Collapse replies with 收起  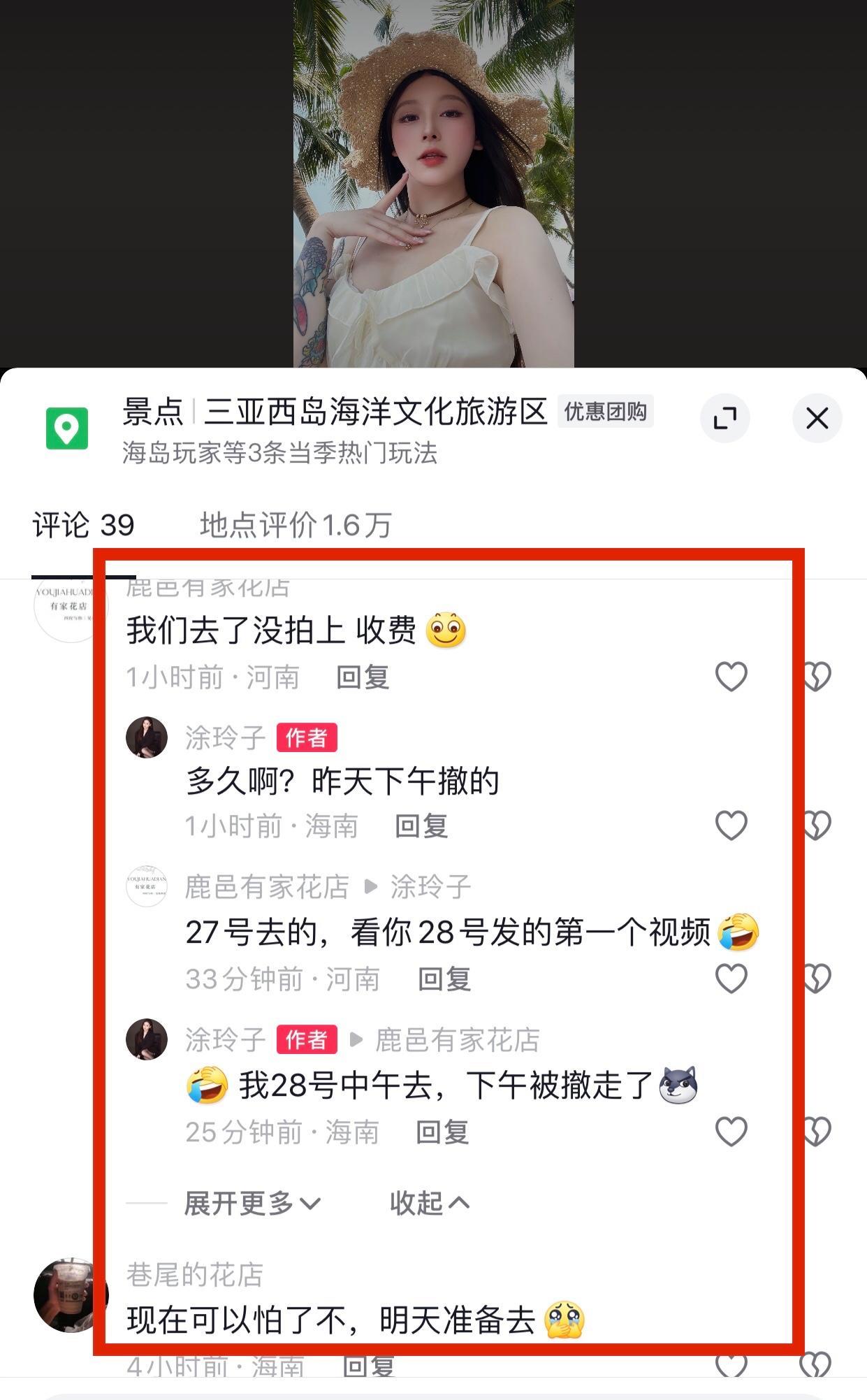(x=429, y=1204)
